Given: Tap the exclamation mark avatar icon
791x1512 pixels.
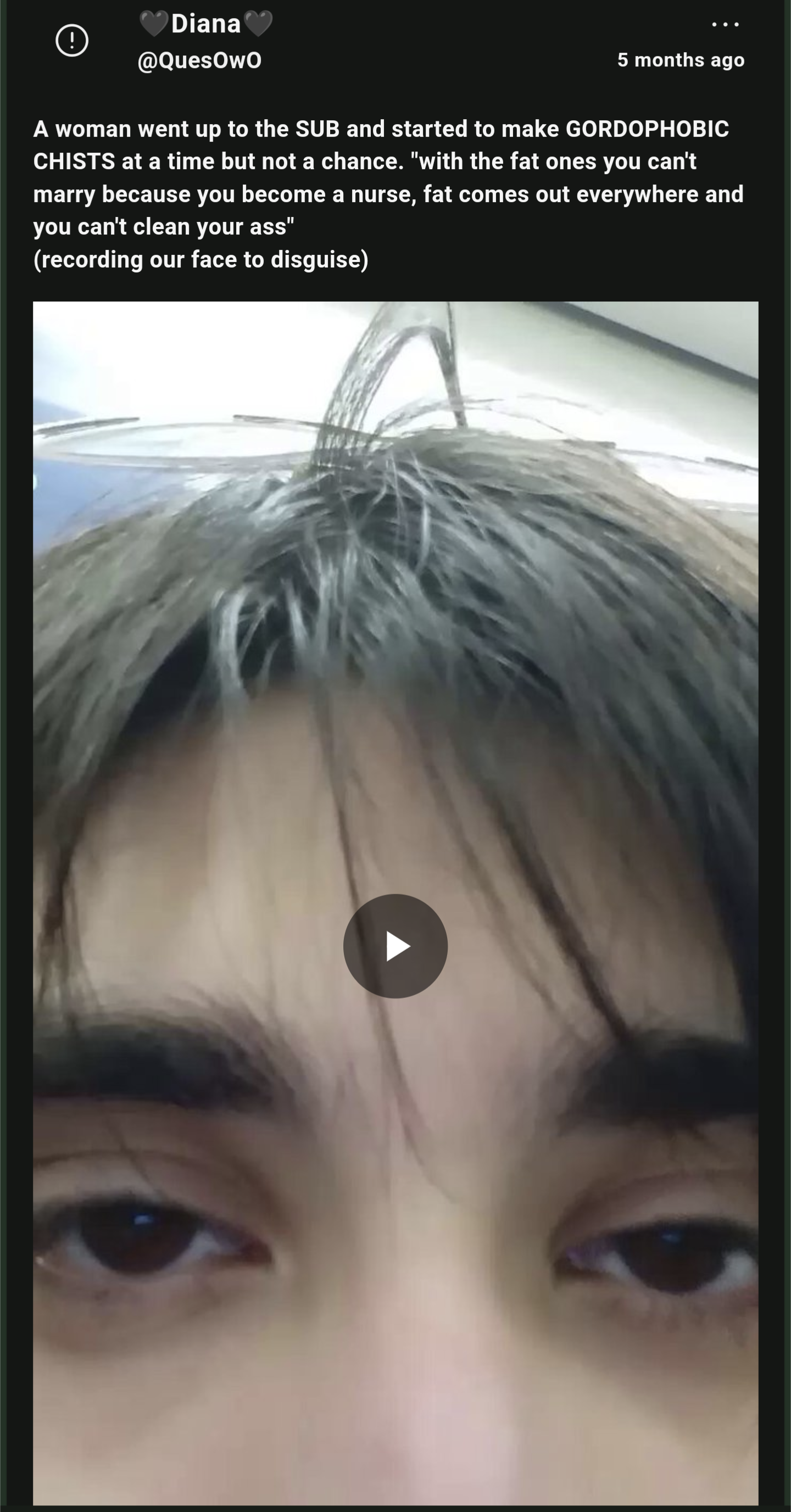Looking at the screenshot, I should tap(71, 41).
